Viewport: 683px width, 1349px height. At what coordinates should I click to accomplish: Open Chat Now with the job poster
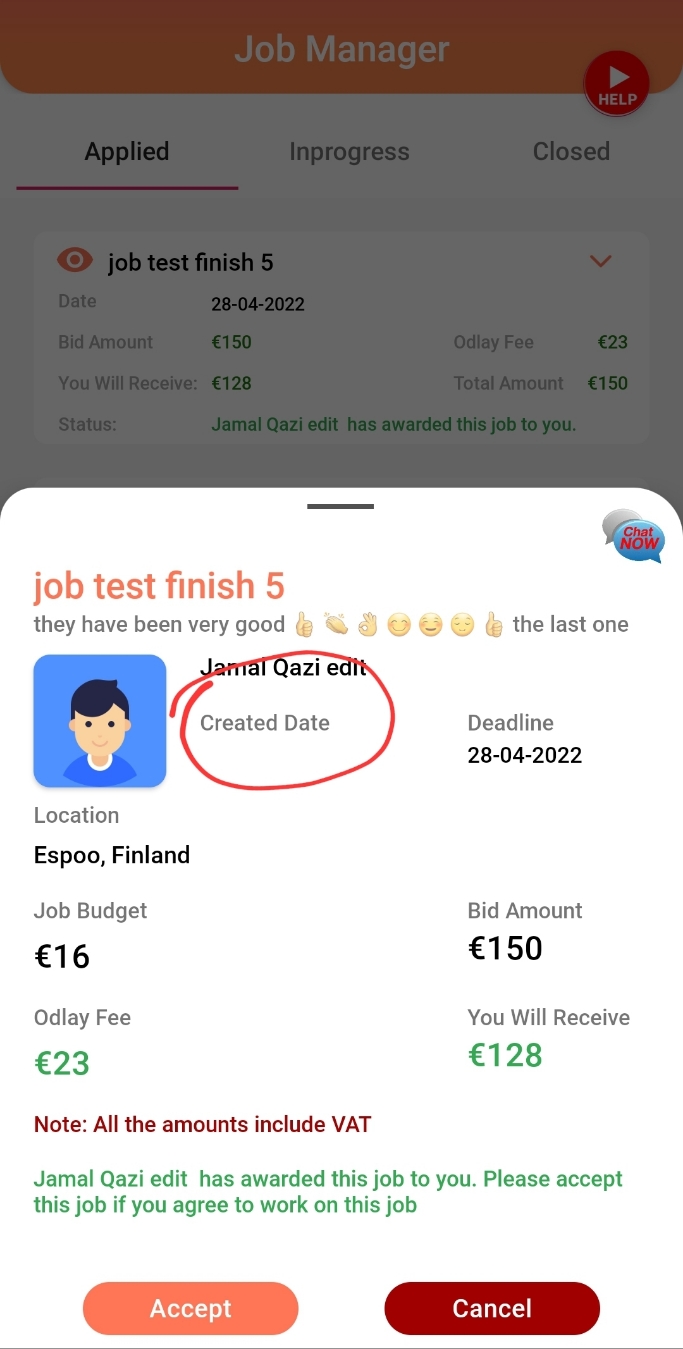point(634,537)
